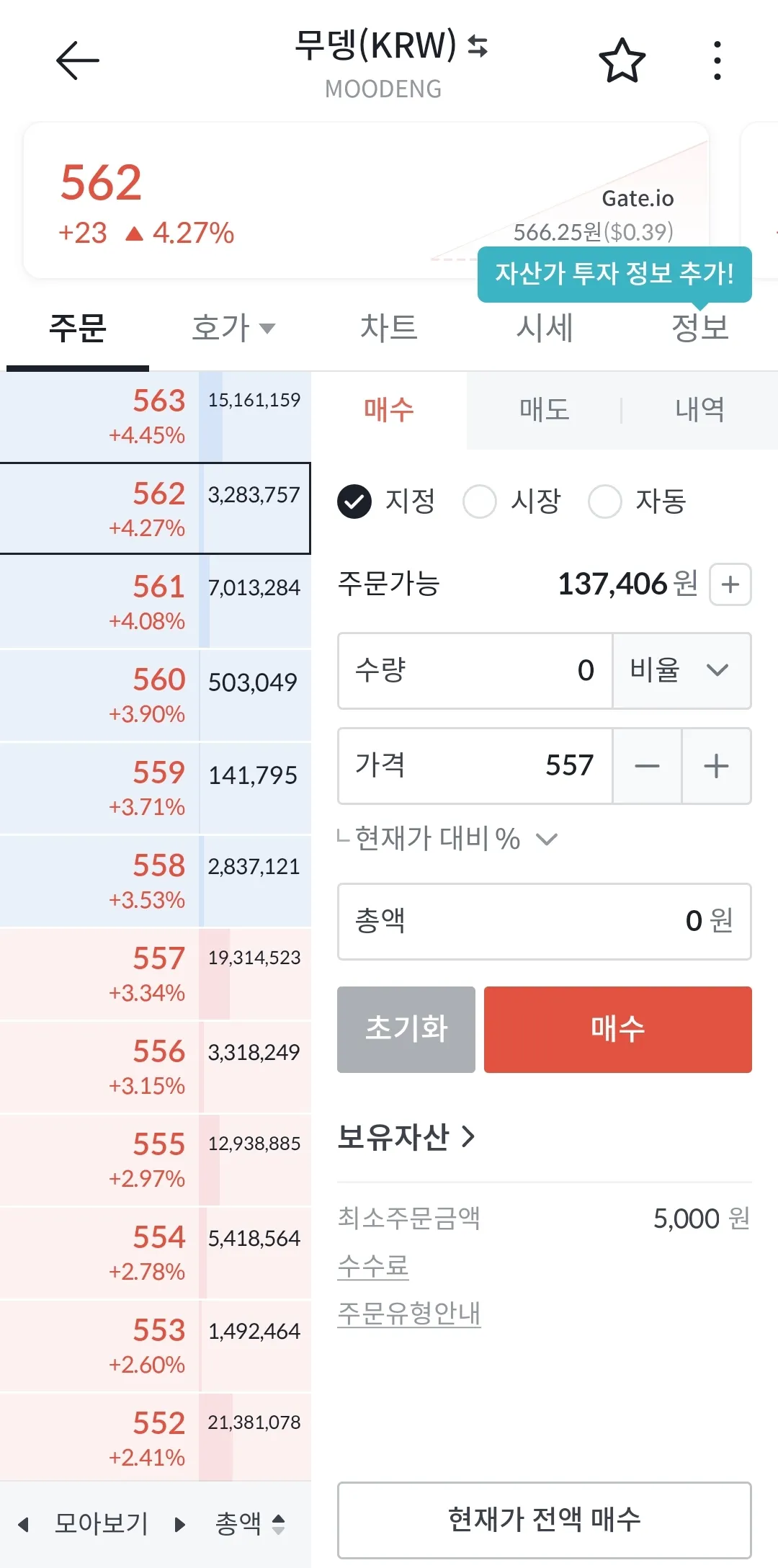Go back using the arrow icon
Viewport: 778px width, 1568px height.
click(77, 61)
